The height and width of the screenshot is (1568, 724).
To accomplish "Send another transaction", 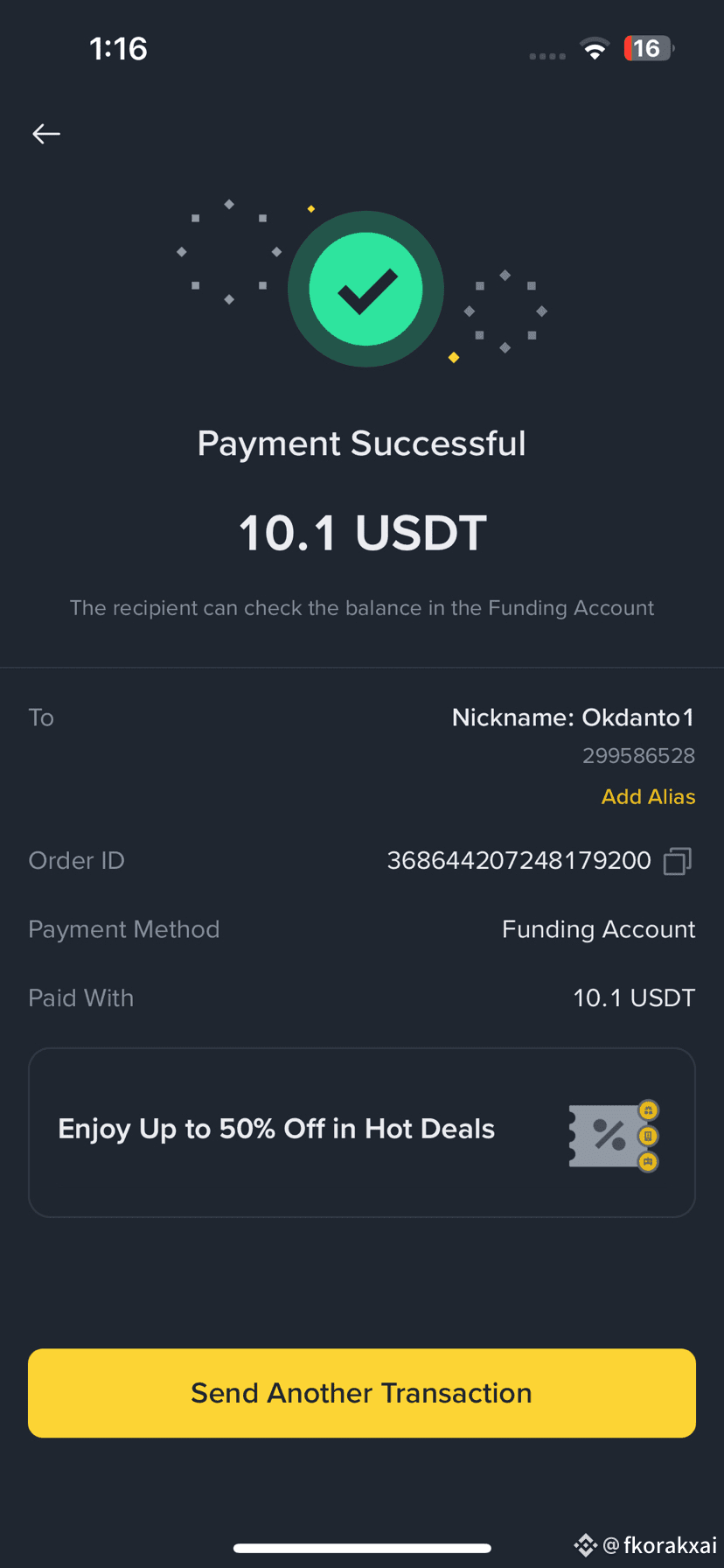I will coord(362,1392).
